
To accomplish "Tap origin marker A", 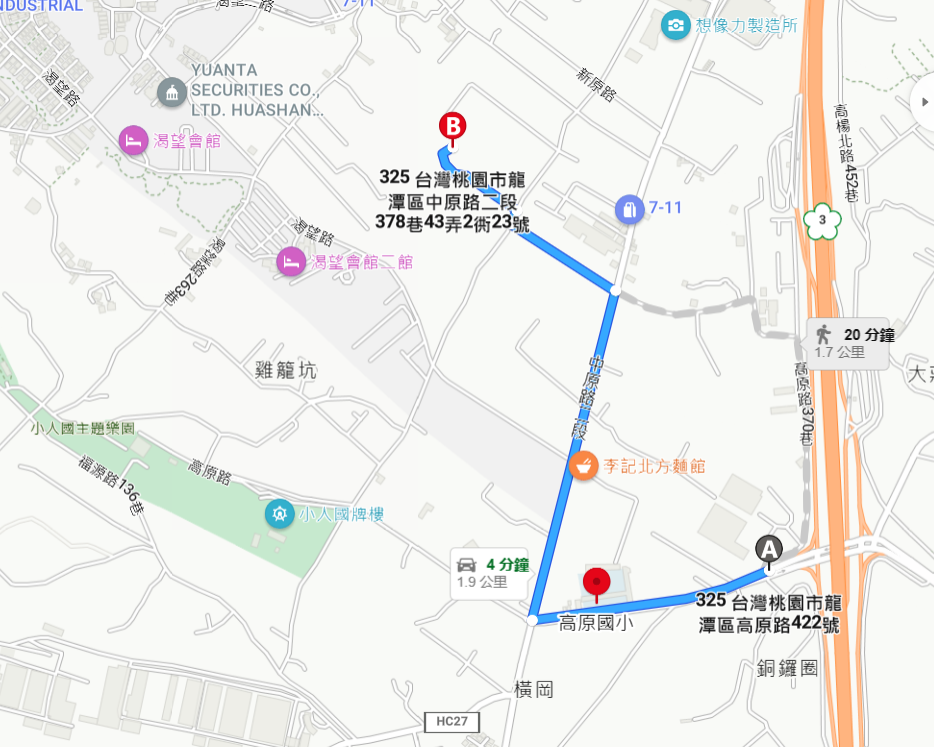I will click(x=768, y=548).
